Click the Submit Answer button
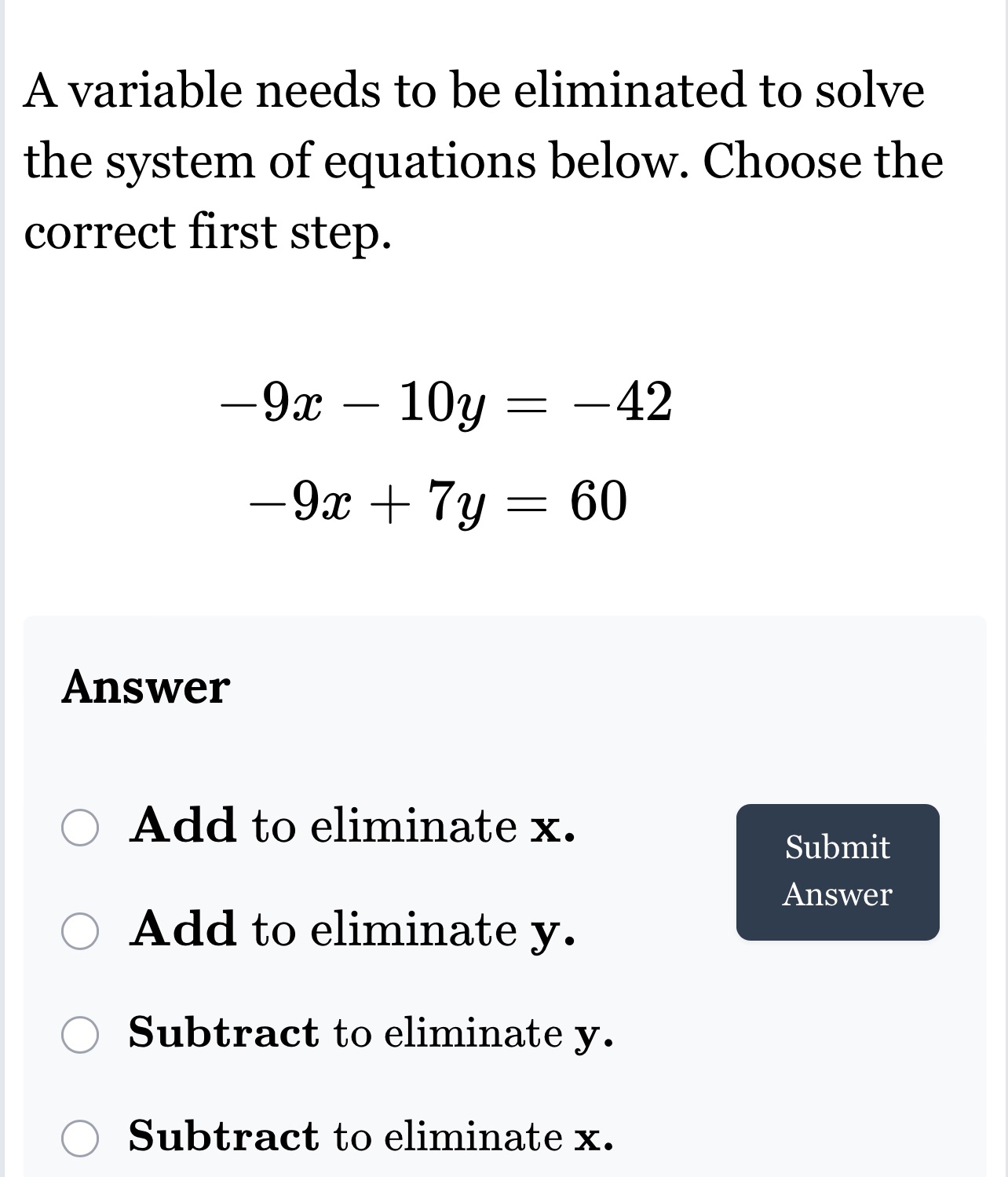Viewport: 1008px width, 1177px height. (x=837, y=871)
